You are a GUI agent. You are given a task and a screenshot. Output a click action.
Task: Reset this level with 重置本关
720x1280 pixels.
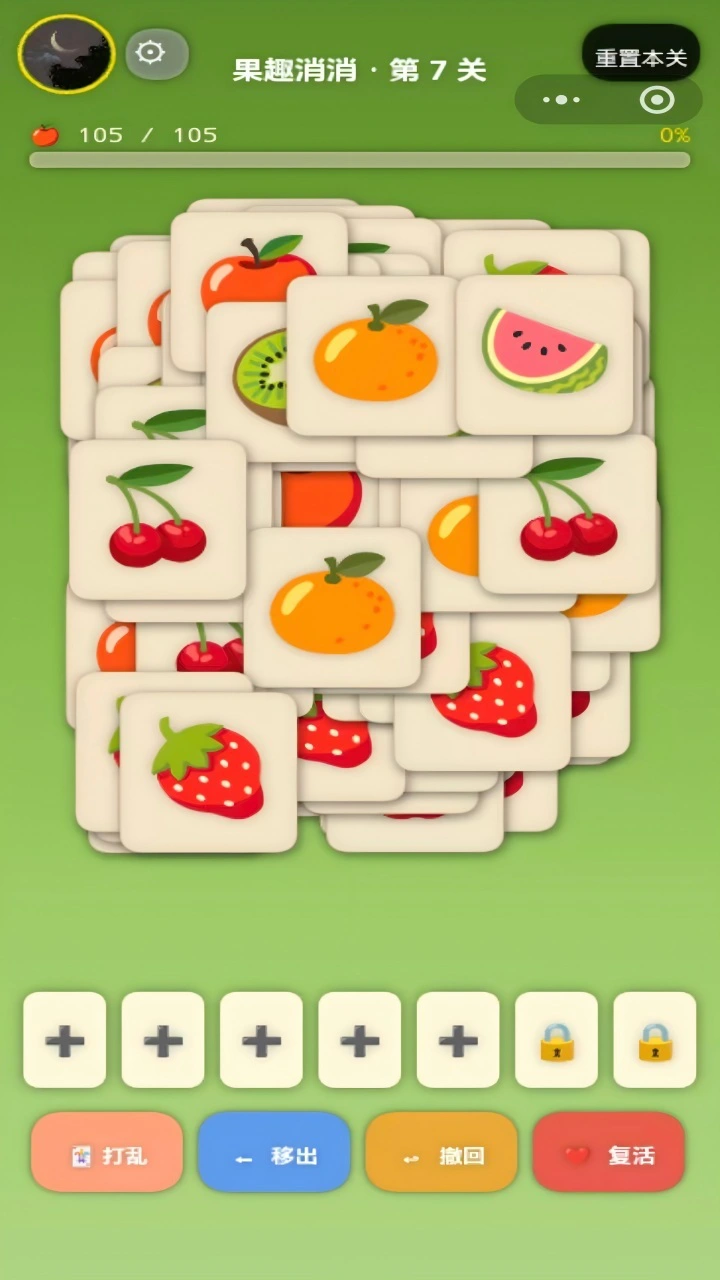pos(641,57)
